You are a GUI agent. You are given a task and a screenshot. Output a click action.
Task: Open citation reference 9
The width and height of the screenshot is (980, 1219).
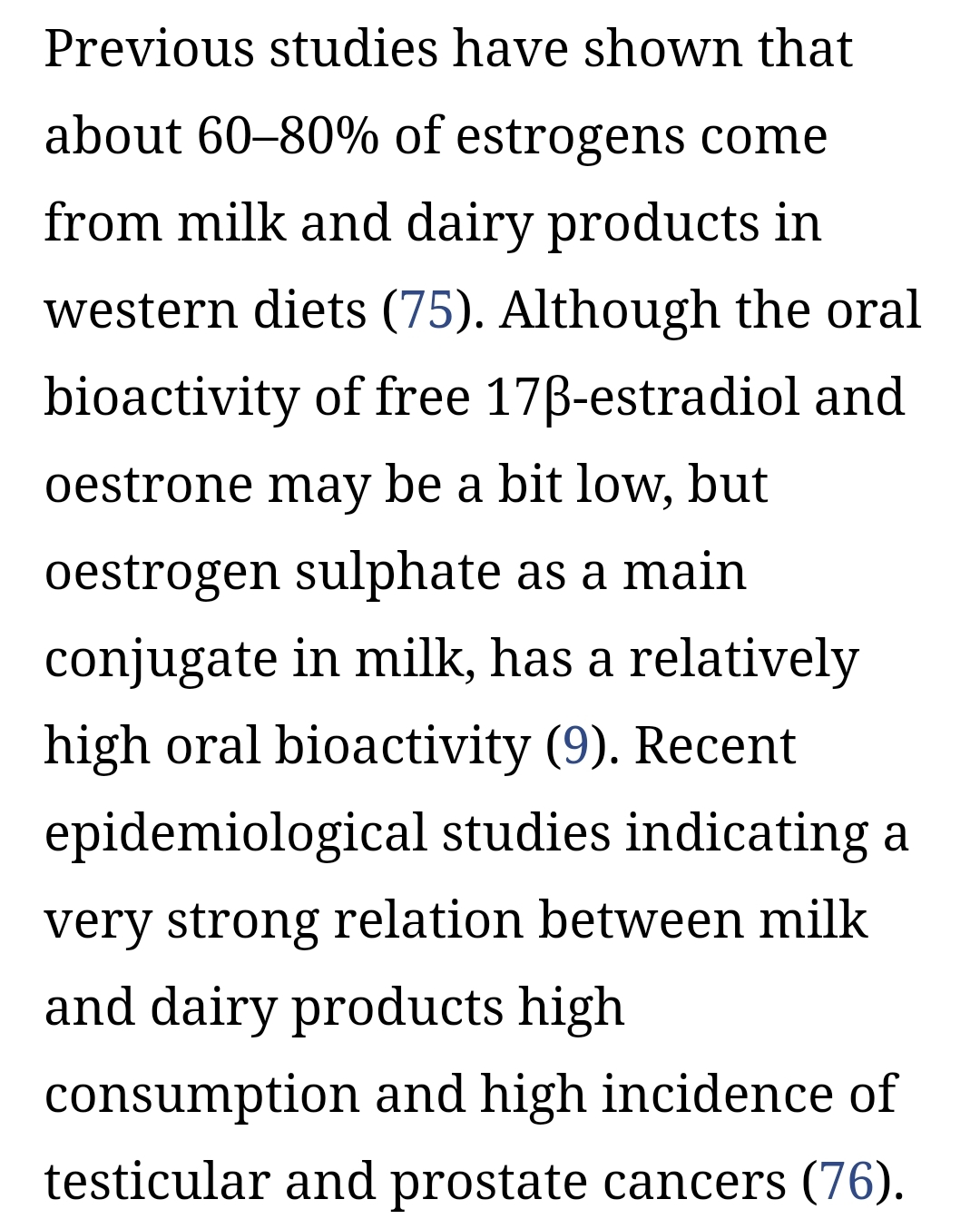[x=575, y=746]
